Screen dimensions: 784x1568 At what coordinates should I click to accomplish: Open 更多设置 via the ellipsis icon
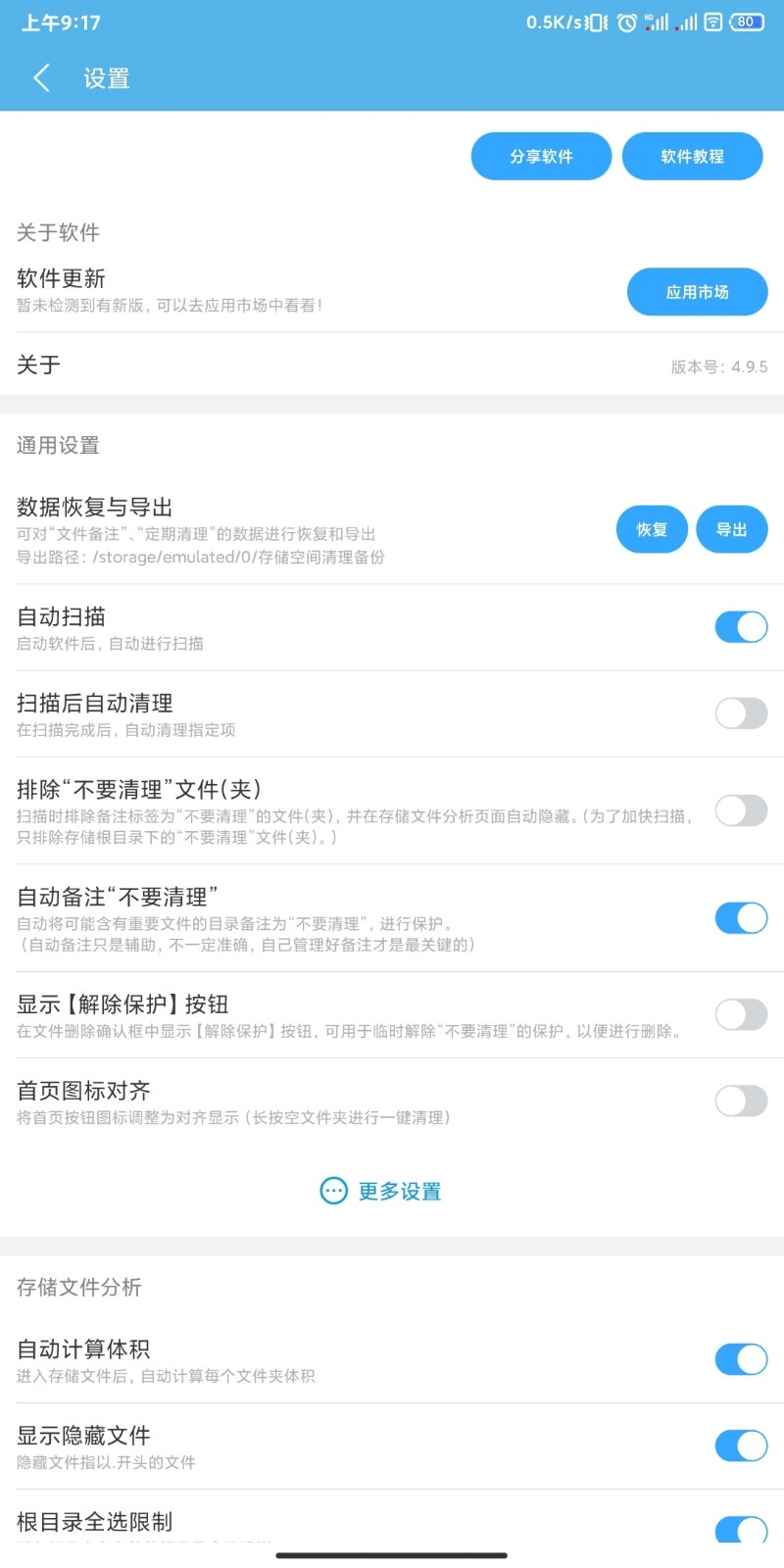pos(380,1191)
